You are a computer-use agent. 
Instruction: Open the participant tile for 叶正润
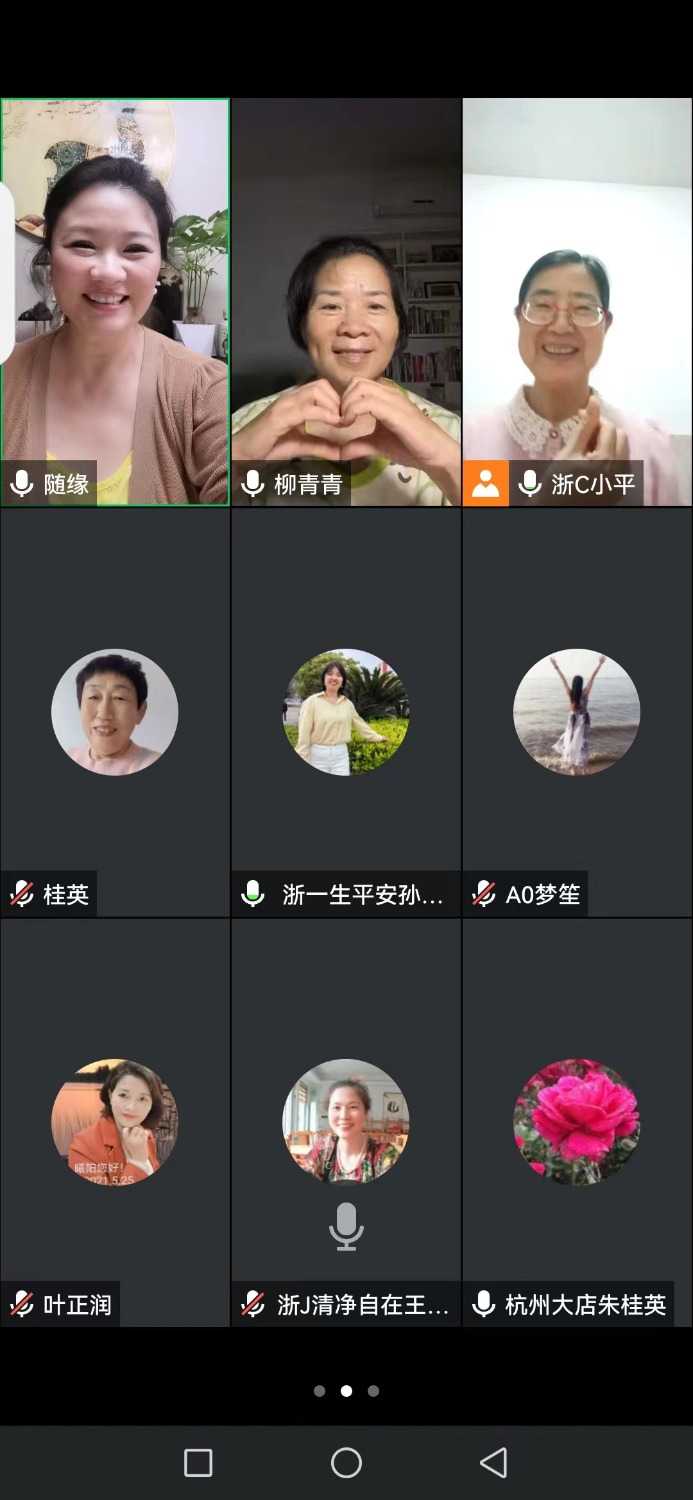[x=115, y=1122]
